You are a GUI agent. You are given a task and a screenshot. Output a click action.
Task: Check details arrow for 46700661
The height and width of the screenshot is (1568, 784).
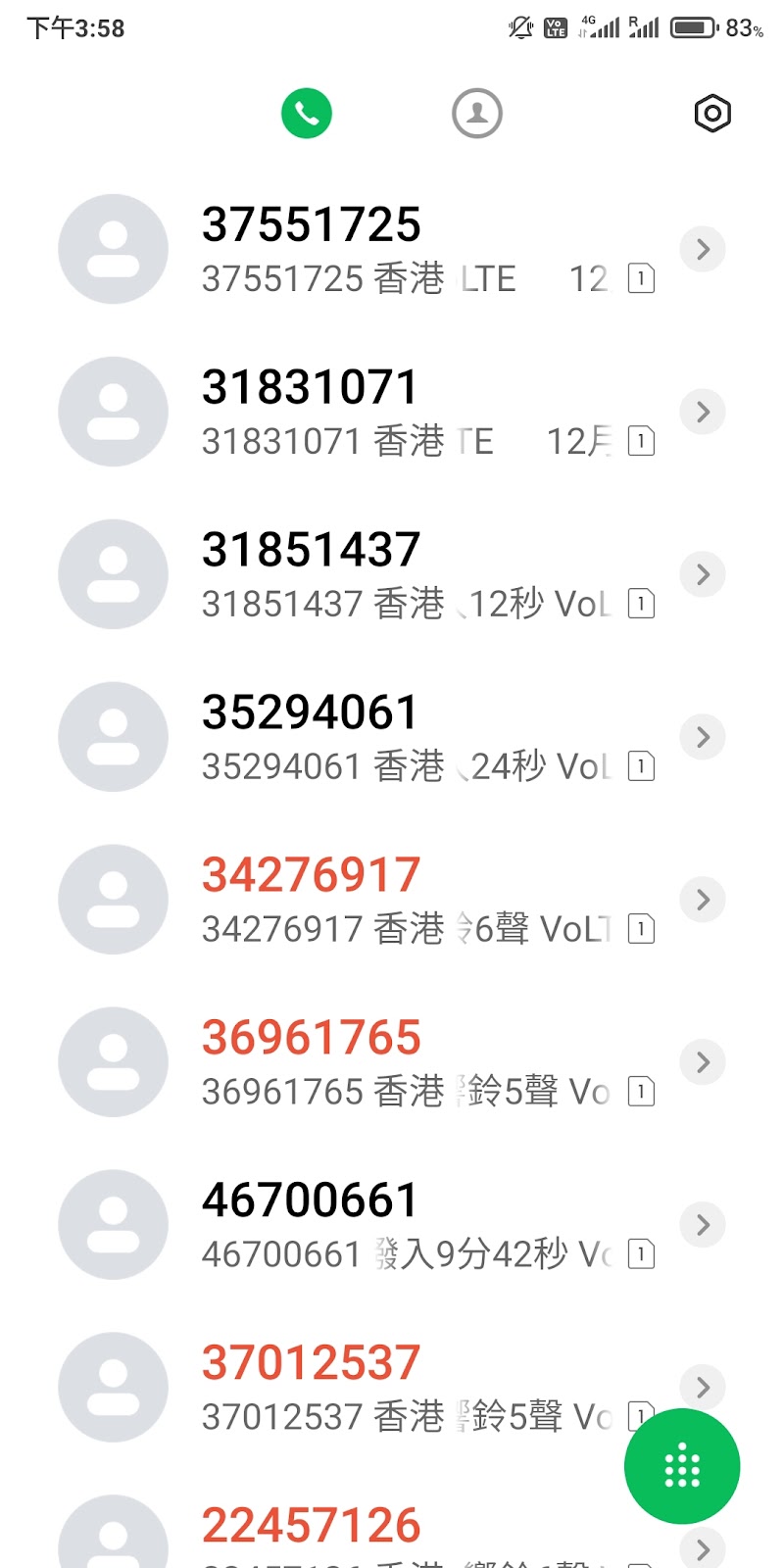[x=703, y=1225]
